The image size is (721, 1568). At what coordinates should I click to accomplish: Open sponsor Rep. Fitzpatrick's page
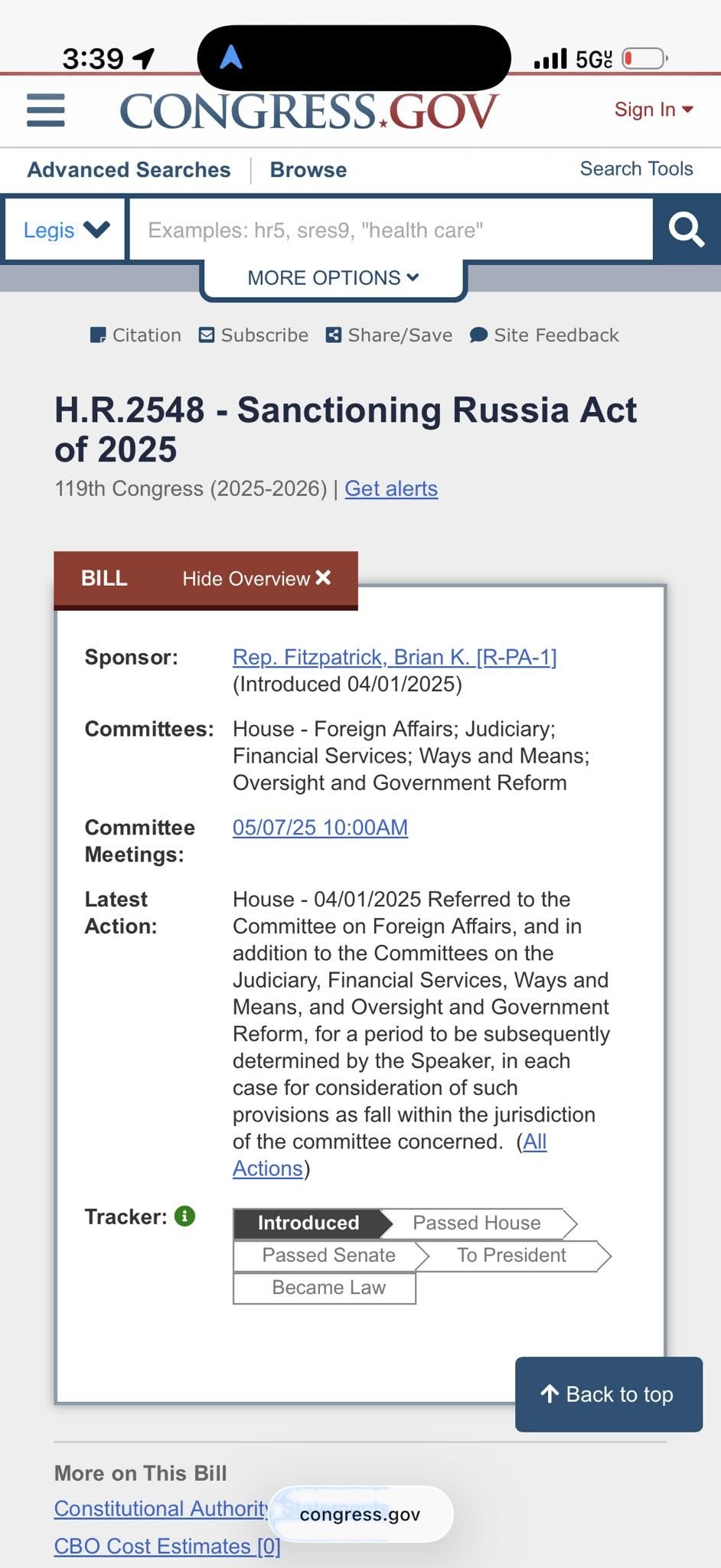[x=394, y=657]
